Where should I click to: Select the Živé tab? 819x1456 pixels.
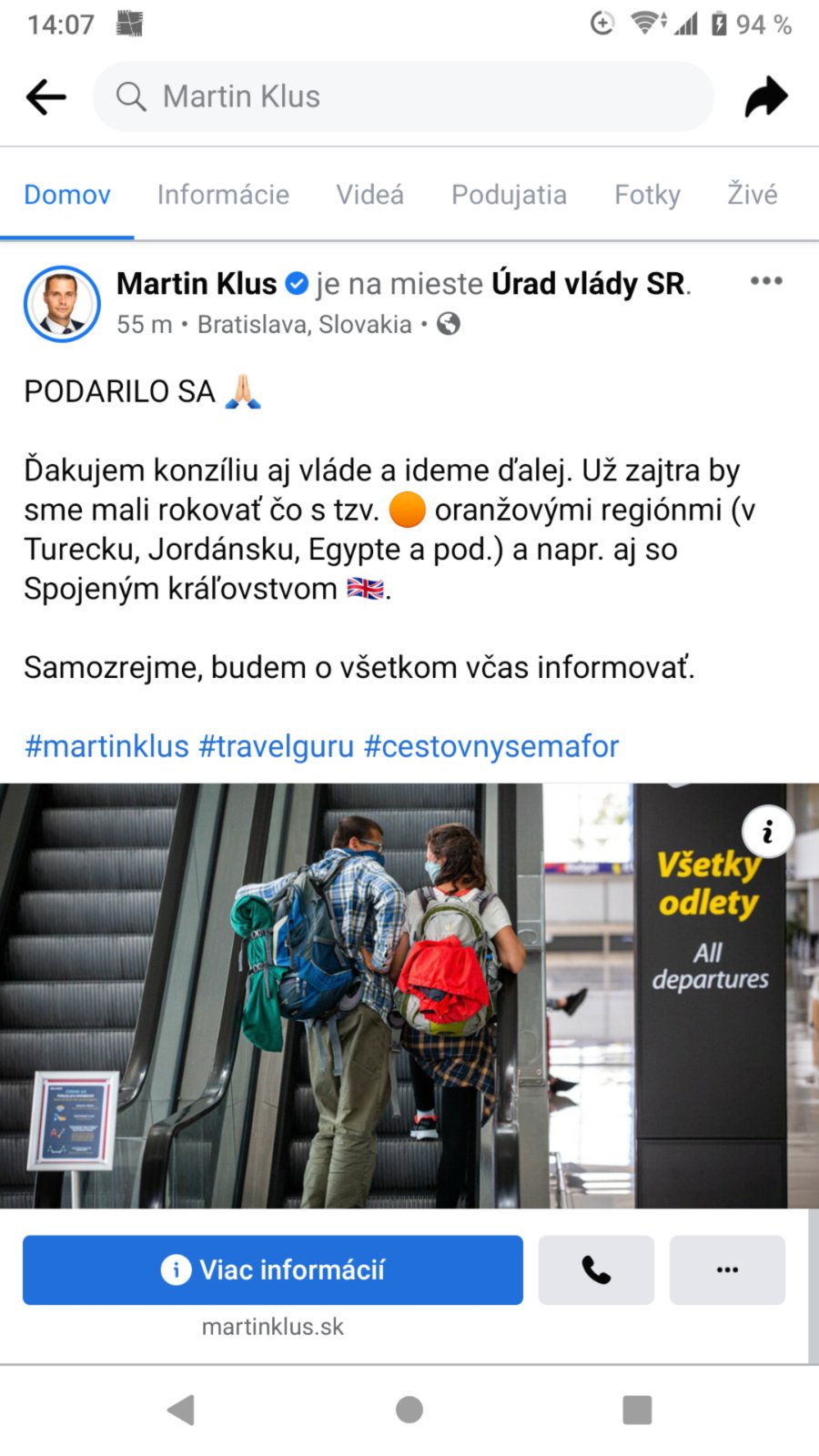752,194
